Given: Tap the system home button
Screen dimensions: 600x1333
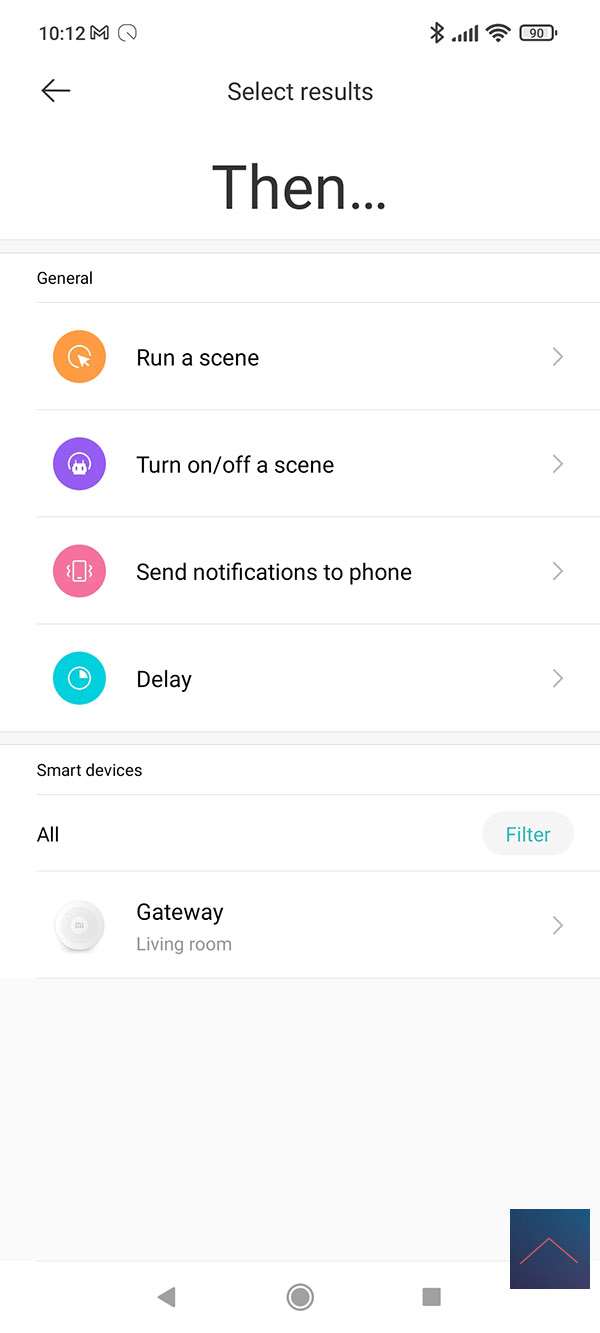Looking at the screenshot, I should click(x=300, y=1297).
